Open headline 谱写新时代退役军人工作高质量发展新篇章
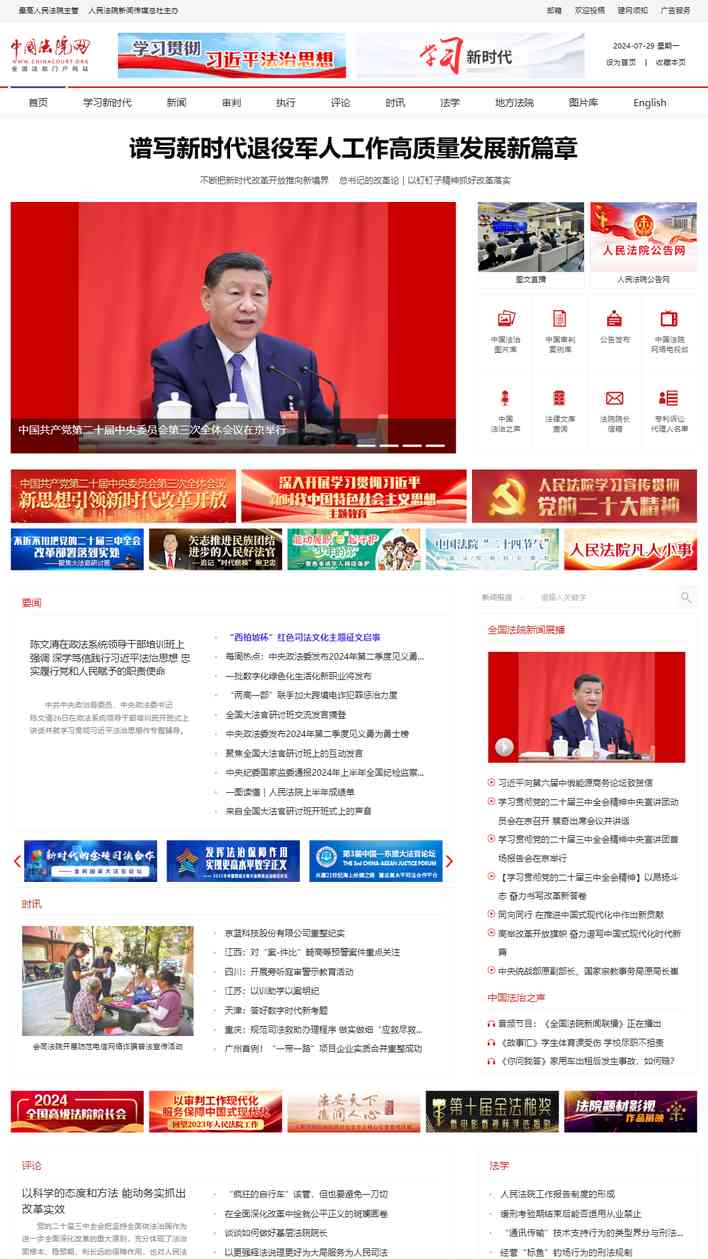The image size is (708, 1259). (354, 149)
